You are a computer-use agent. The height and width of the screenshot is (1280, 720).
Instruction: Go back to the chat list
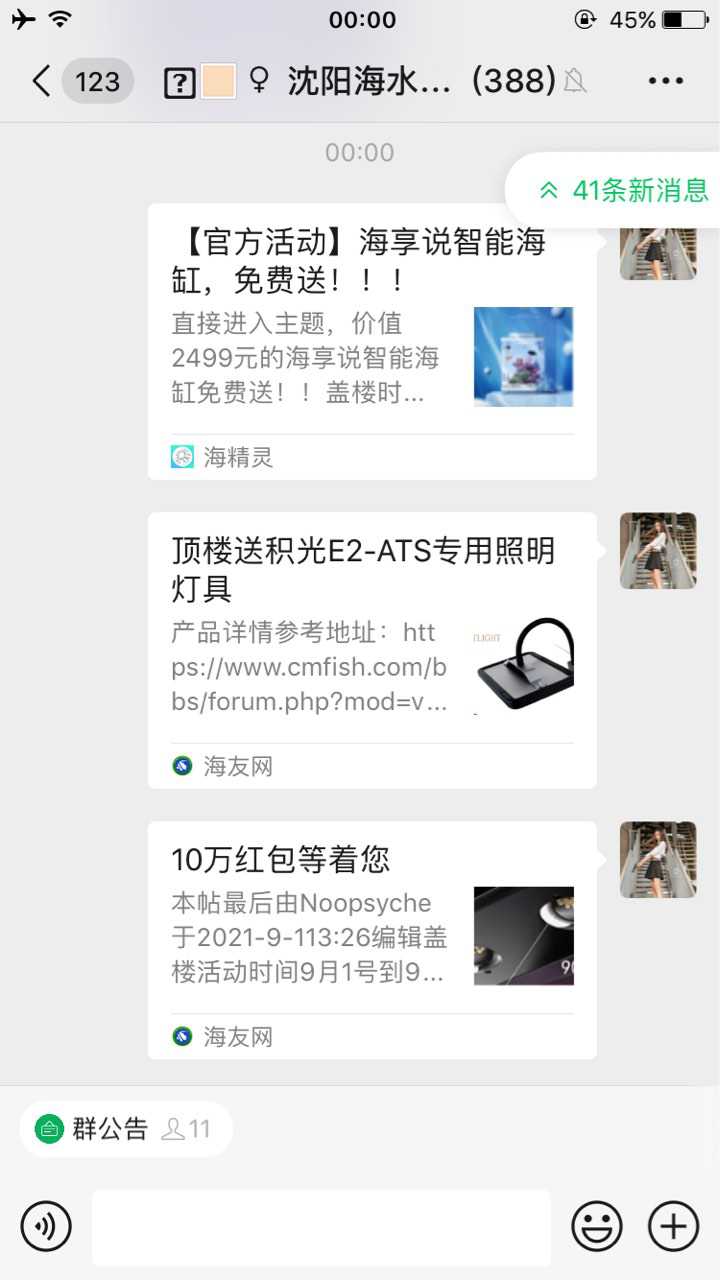tap(42, 81)
